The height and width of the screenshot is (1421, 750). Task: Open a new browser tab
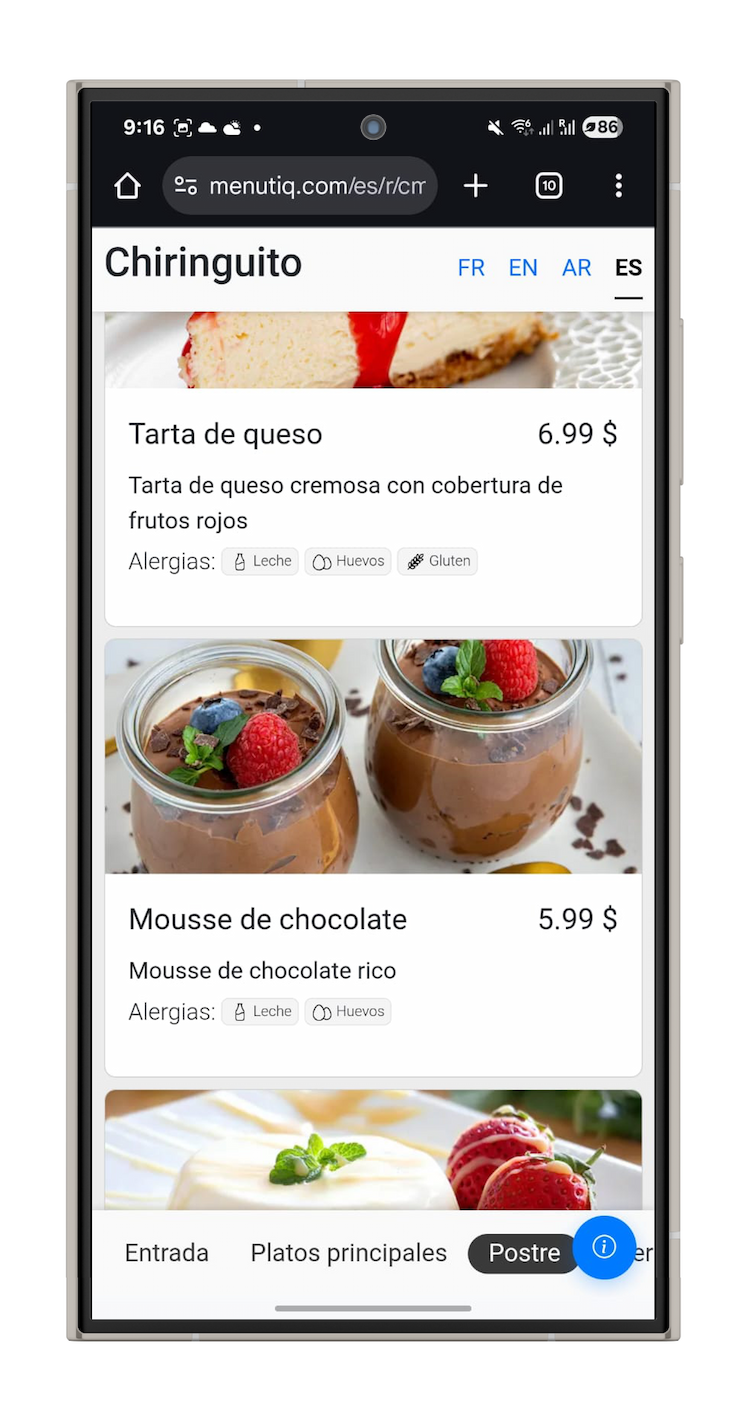(x=476, y=186)
